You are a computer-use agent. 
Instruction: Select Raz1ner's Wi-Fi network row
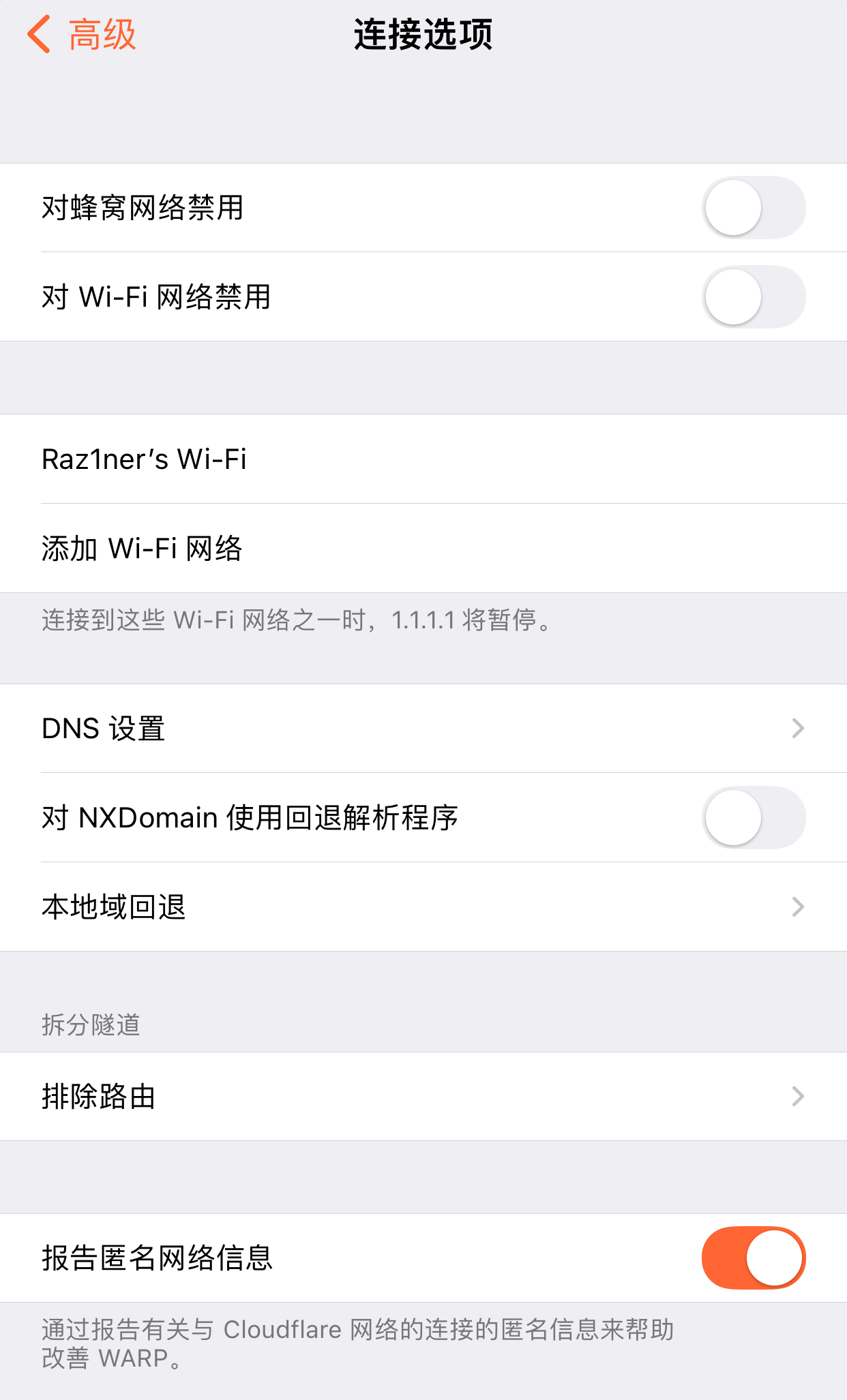click(423, 459)
